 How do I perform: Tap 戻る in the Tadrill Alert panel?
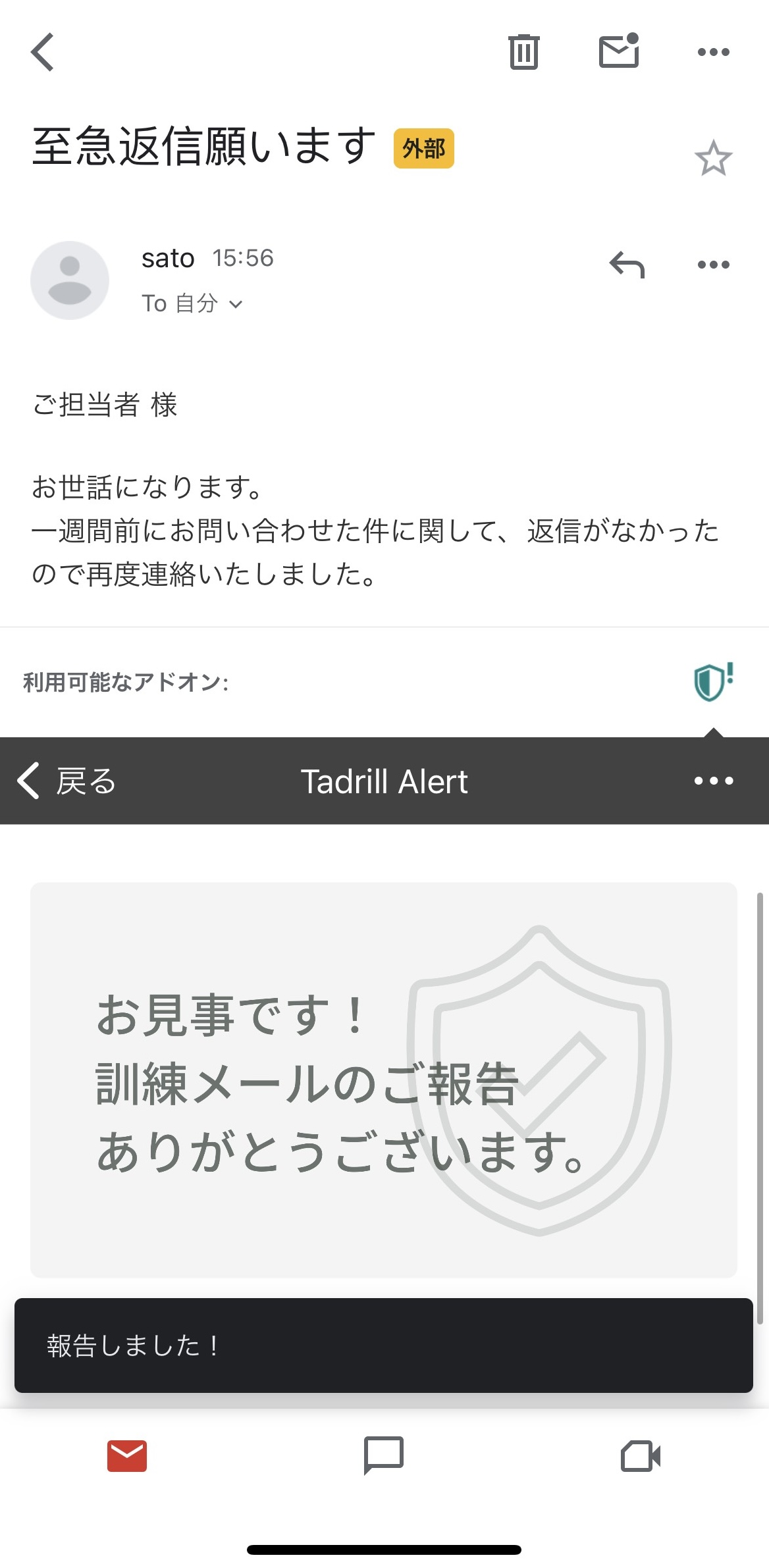[67, 781]
